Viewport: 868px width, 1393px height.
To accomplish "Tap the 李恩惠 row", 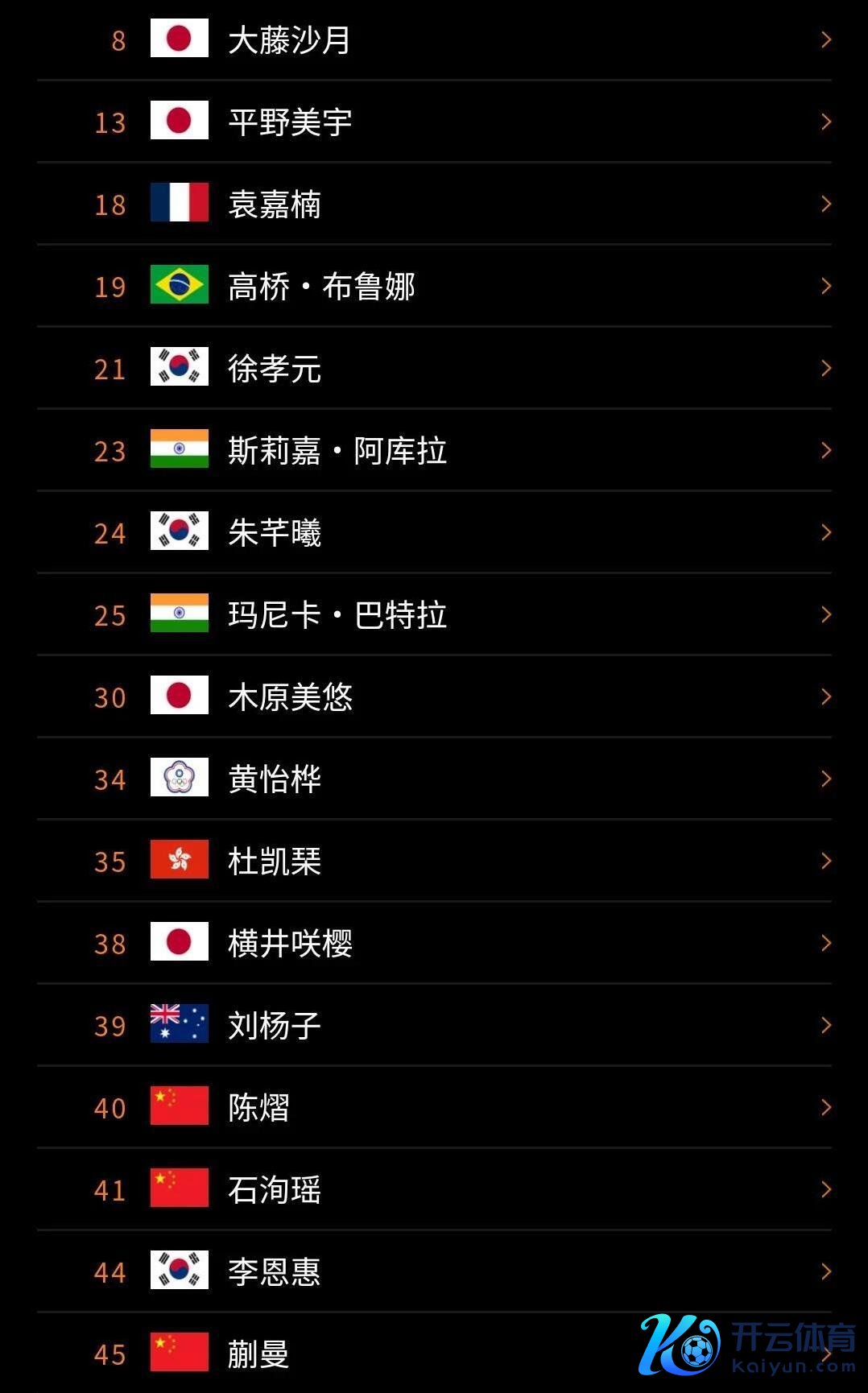I will click(434, 1272).
